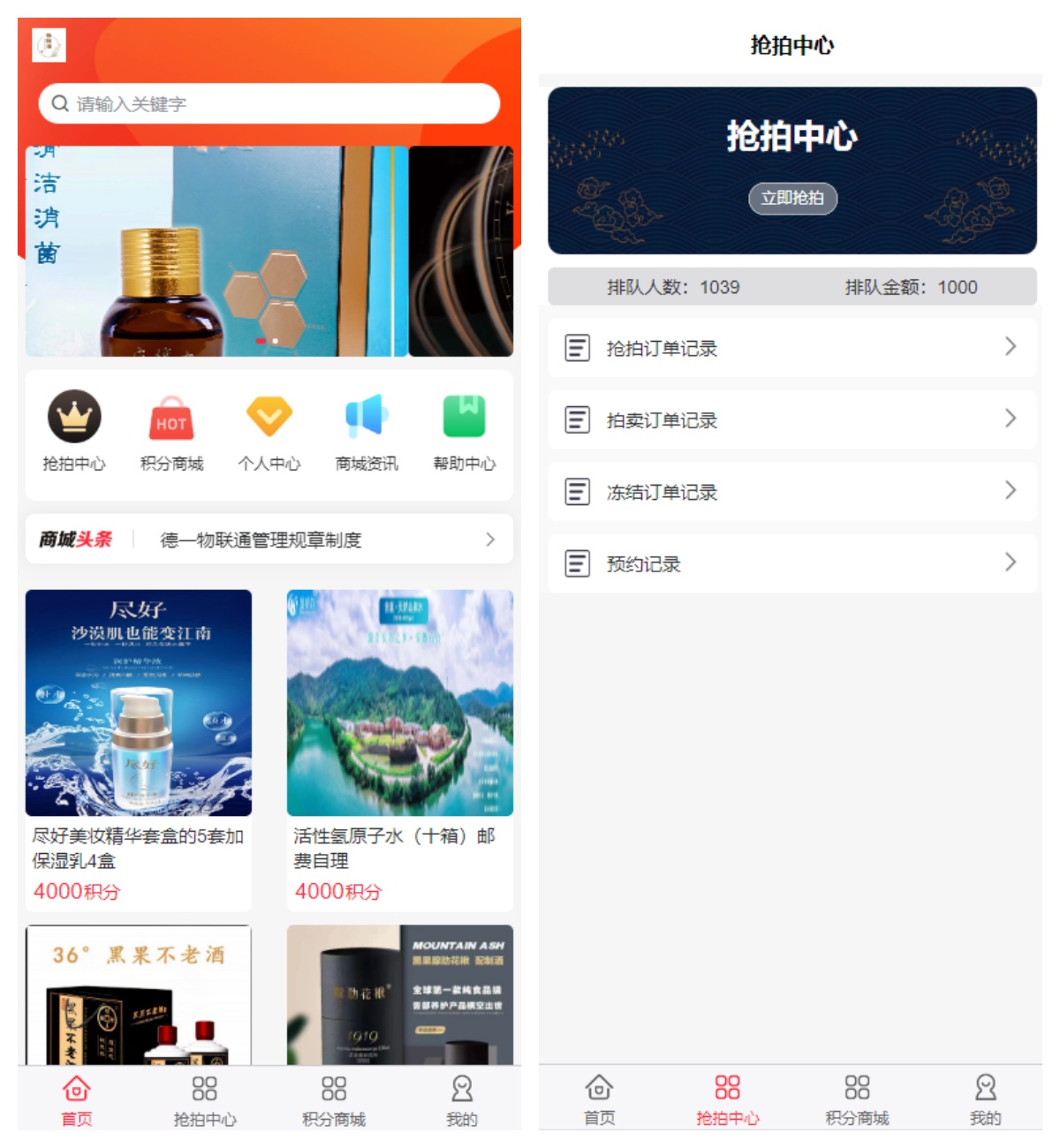Screen dimensions: 1060x1148
Task: Open 冻结订单记录
Action: pyautogui.click(x=791, y=492)
